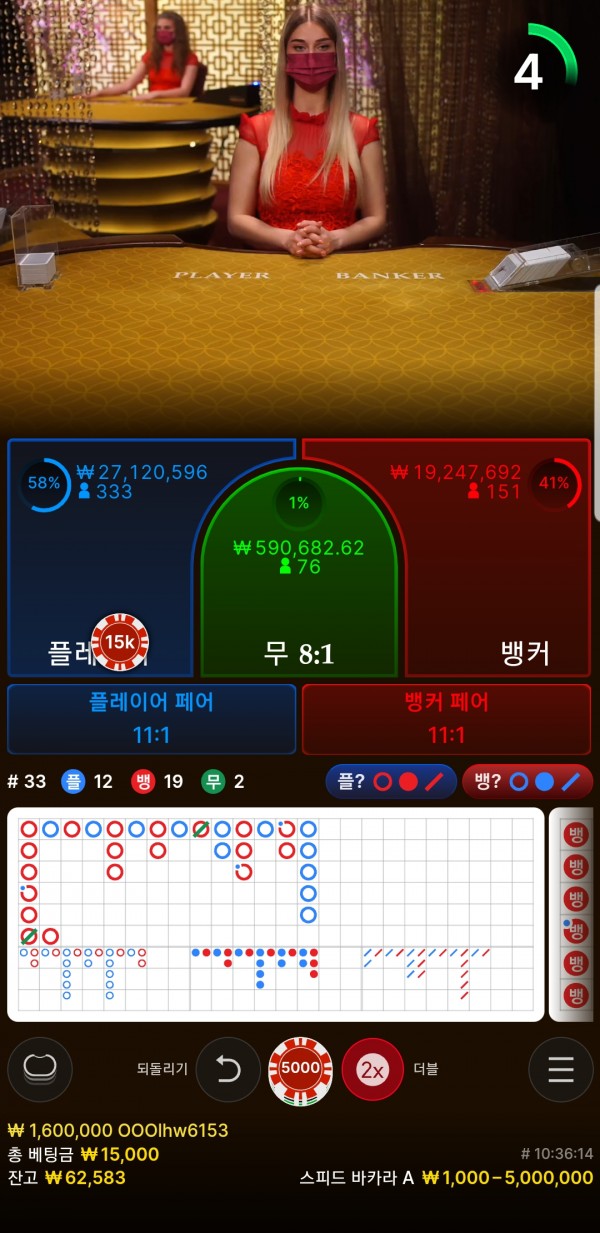Screen dimensions: 600x1233
Task: Open the chat bubble icon
Action: [x=39, y=1069]
